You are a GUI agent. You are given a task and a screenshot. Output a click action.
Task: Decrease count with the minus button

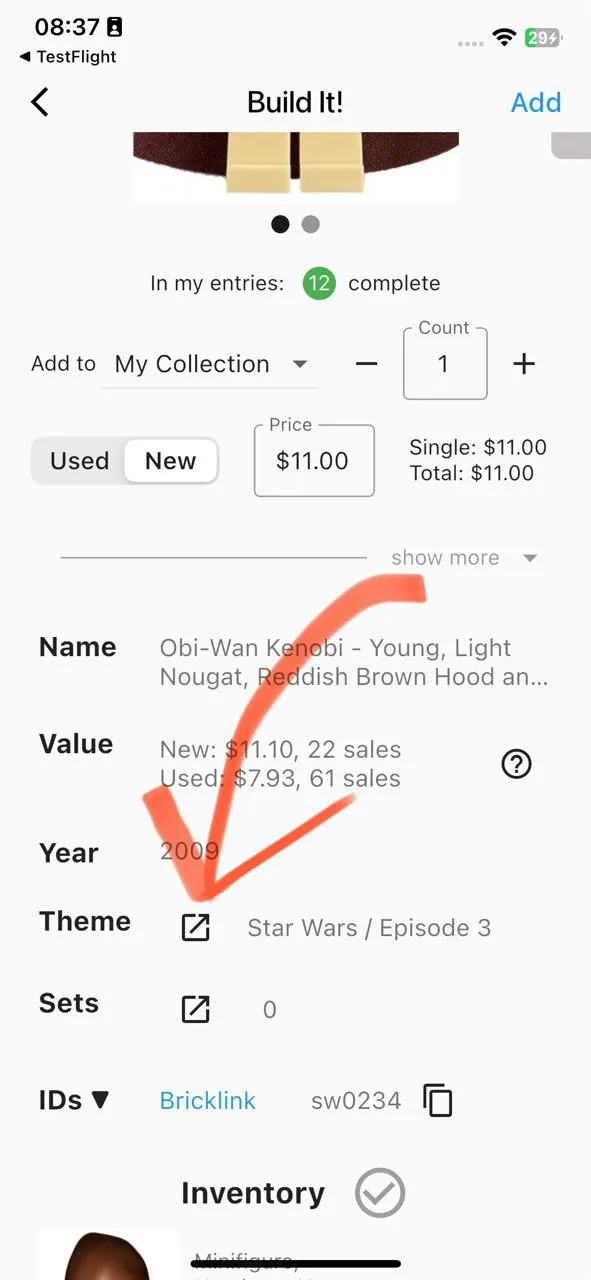coord(367,364)
